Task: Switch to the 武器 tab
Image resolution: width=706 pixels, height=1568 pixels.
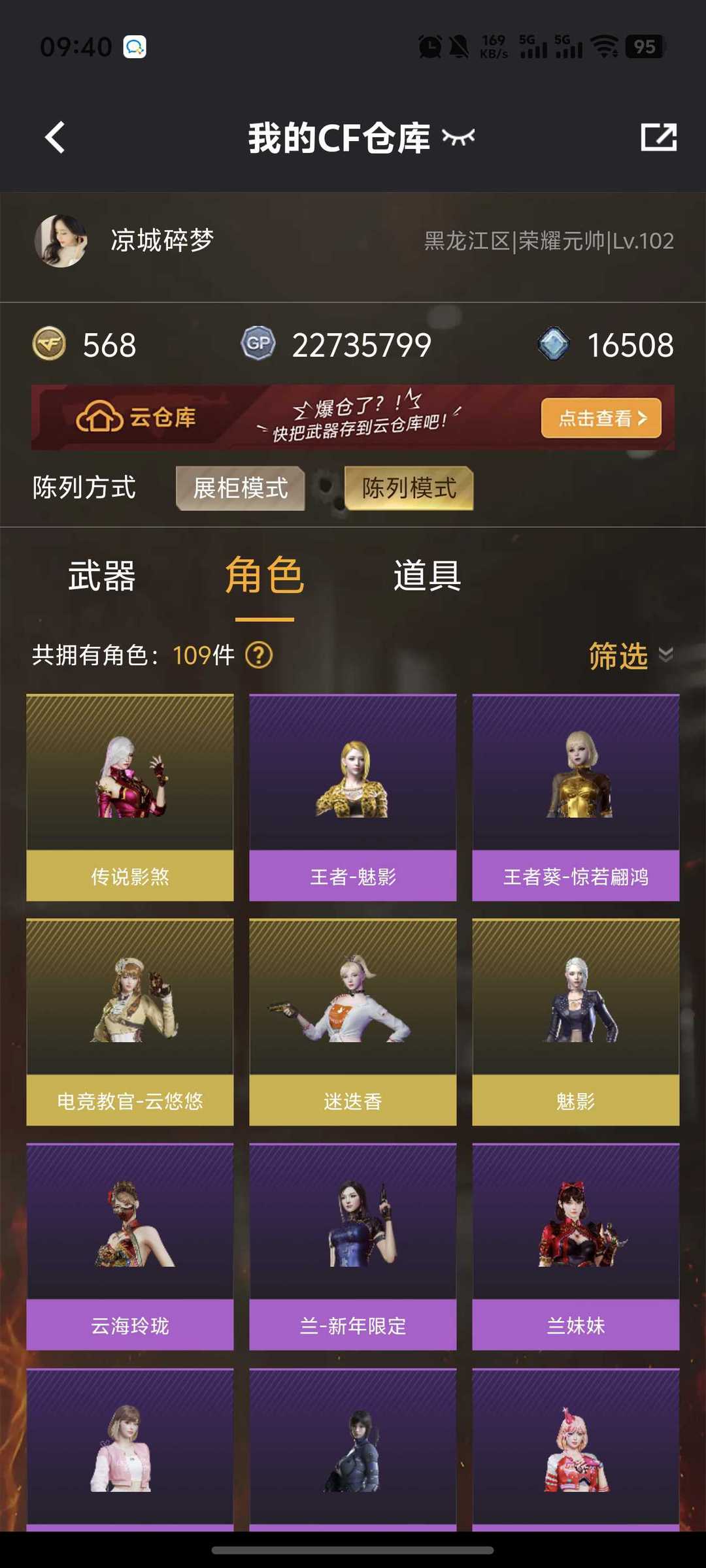Action: click(102, 576)
